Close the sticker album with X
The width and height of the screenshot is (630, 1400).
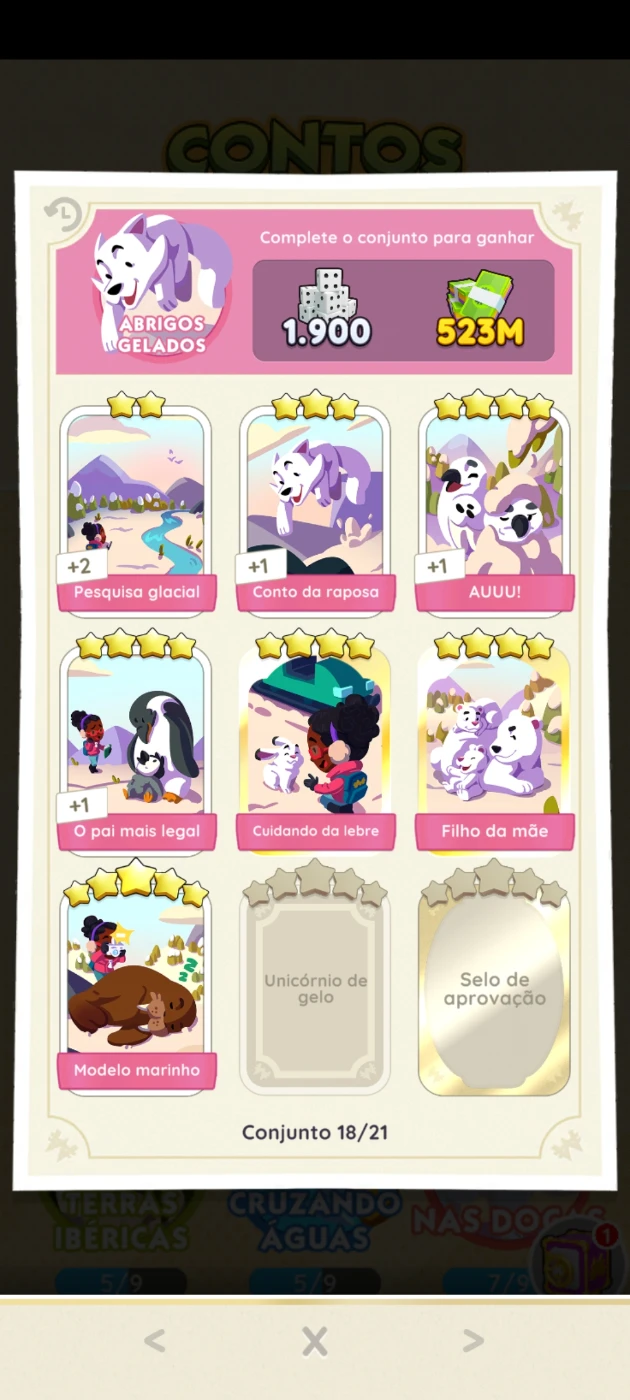315,1341
